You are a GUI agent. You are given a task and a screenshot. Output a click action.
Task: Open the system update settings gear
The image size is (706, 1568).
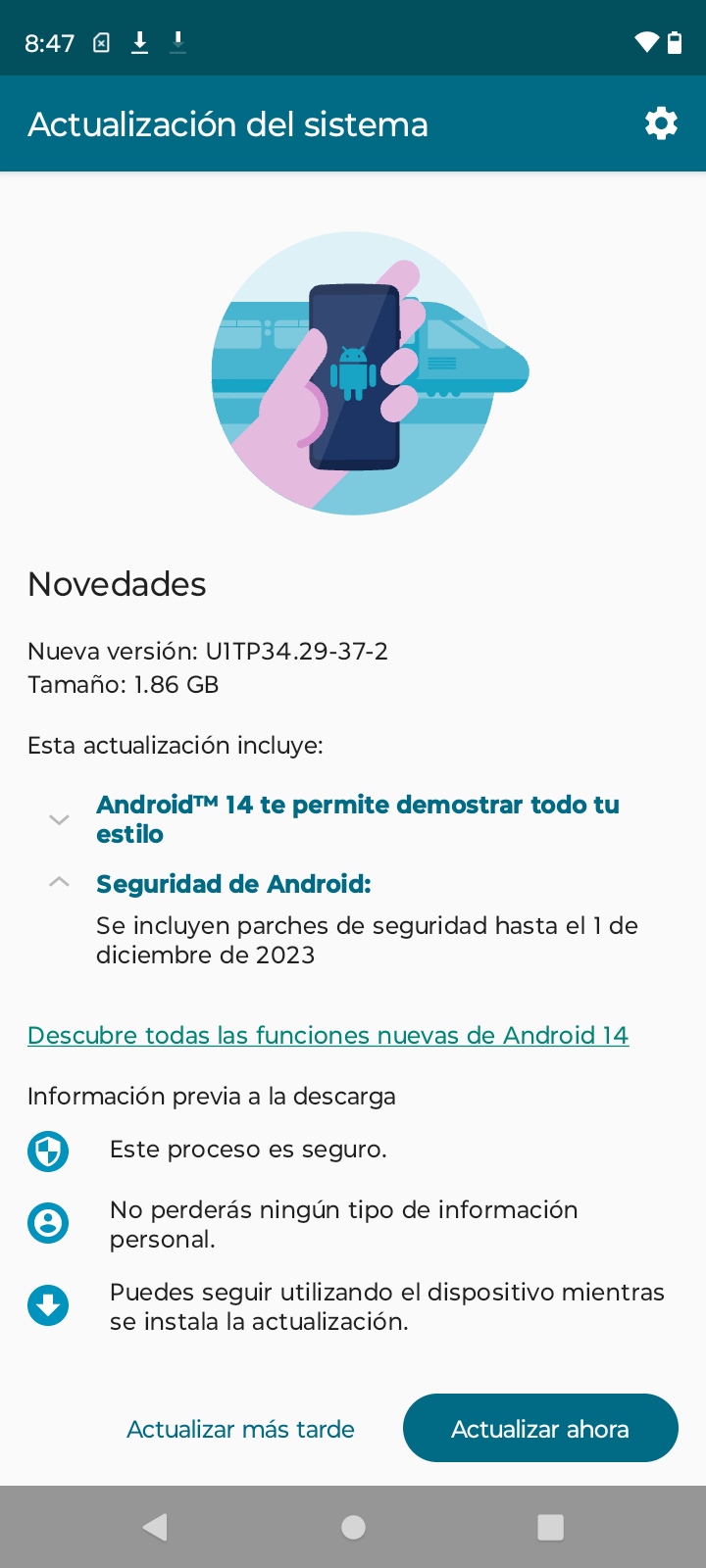point(661,123)
